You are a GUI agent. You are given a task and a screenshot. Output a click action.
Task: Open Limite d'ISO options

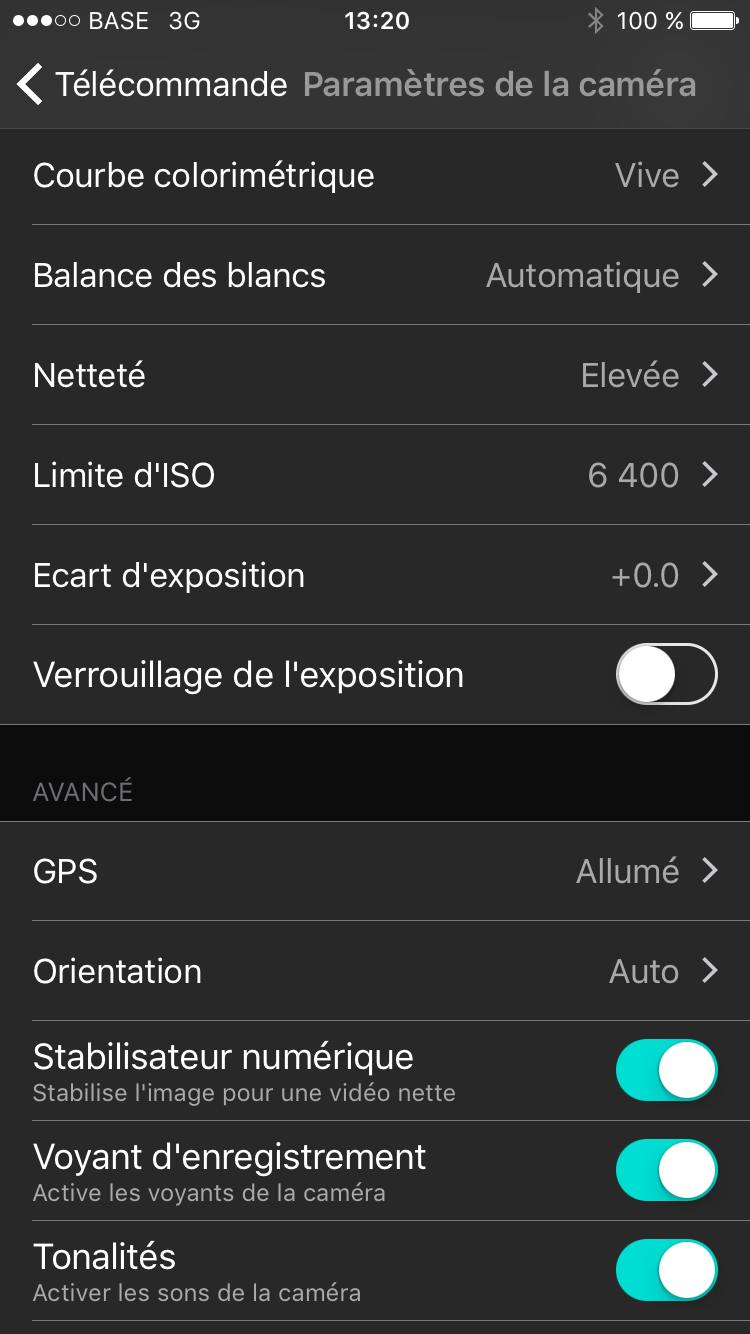click(x=375, y=475)
